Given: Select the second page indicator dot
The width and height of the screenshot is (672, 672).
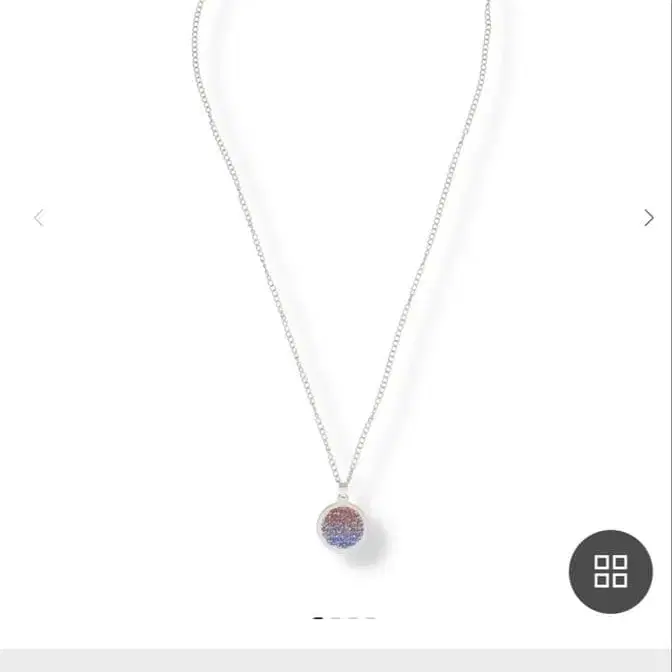Looking at the screenshot, I should pyautogui.click(x=336, y=618).
